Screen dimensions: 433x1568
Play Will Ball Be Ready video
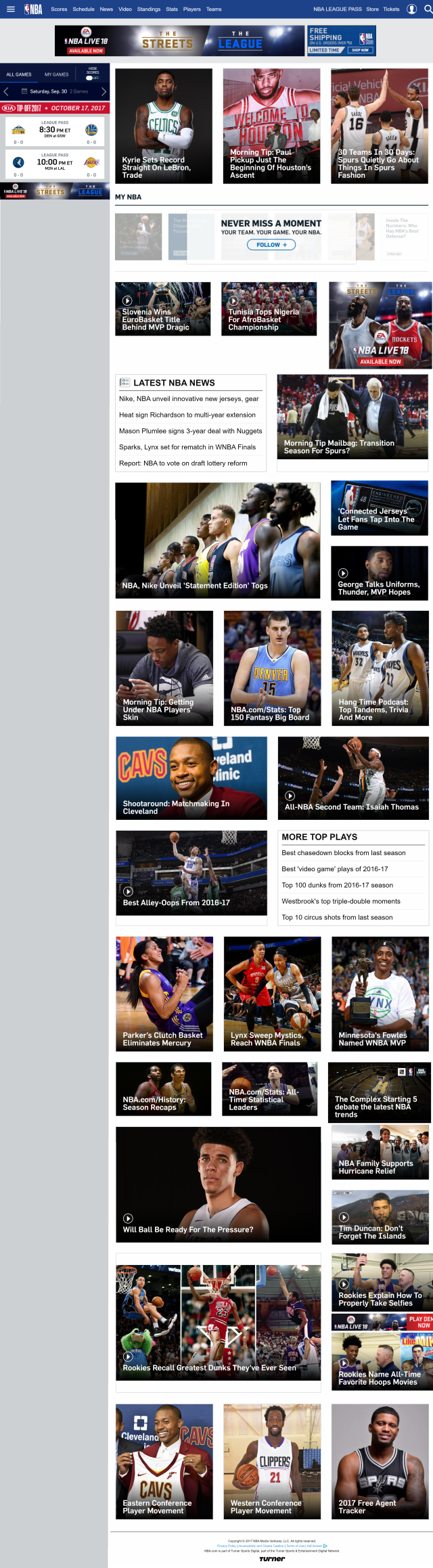tap(218, 1184)
